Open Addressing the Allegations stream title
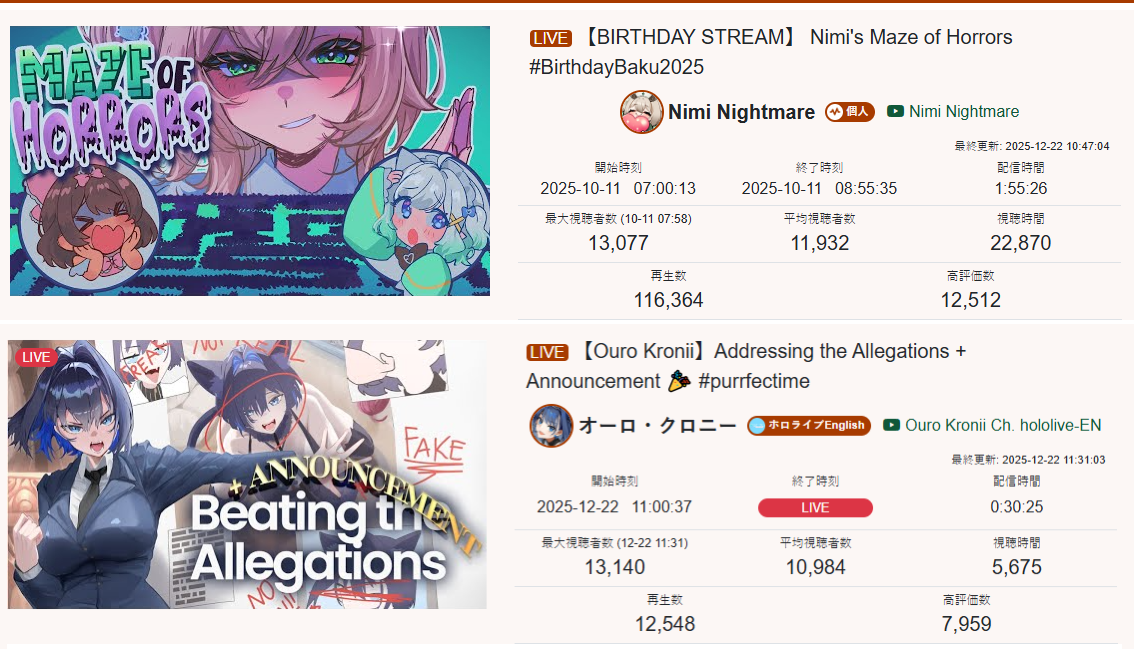The height and width of the screenshot is (649, 1134). [x=775, y=352]
